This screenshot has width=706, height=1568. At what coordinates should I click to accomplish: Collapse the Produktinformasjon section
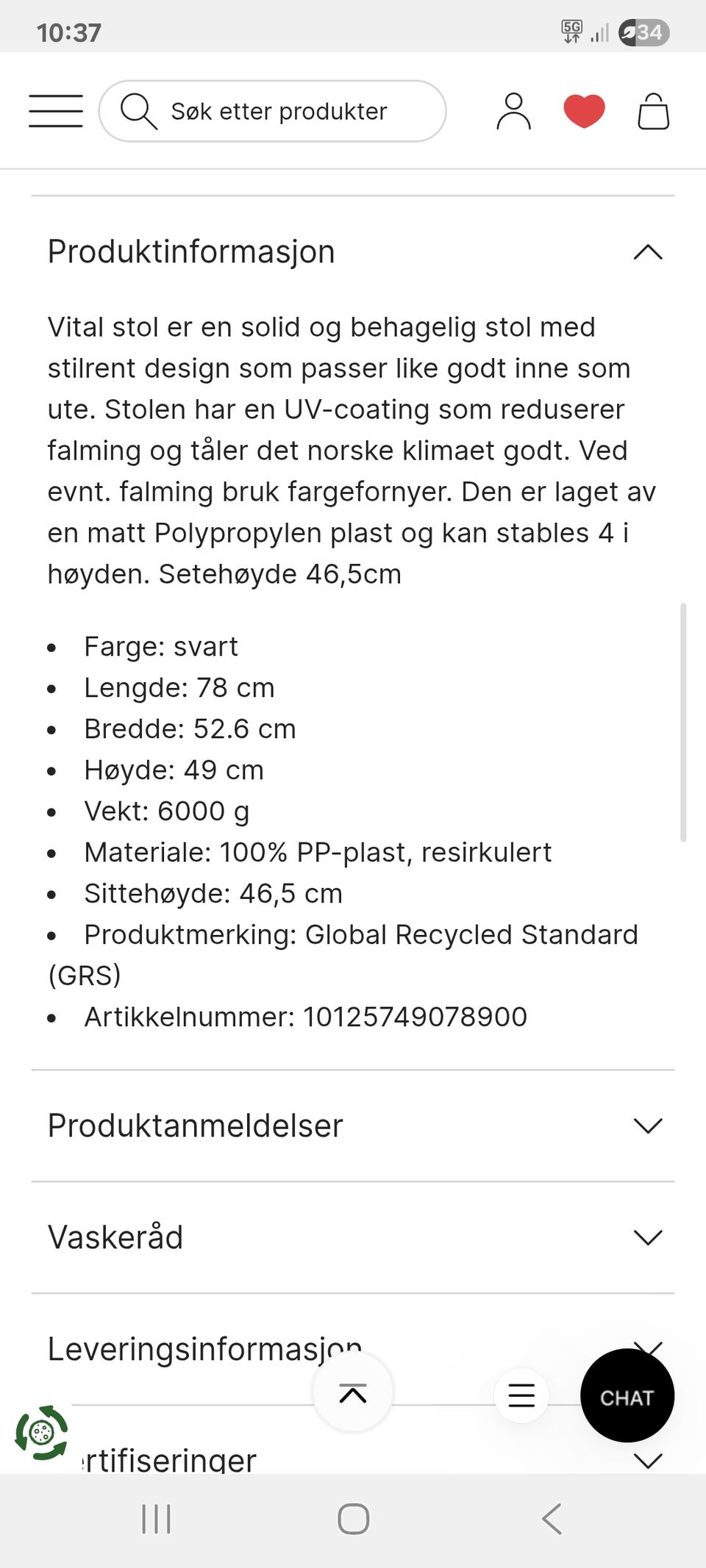[646, 253]
